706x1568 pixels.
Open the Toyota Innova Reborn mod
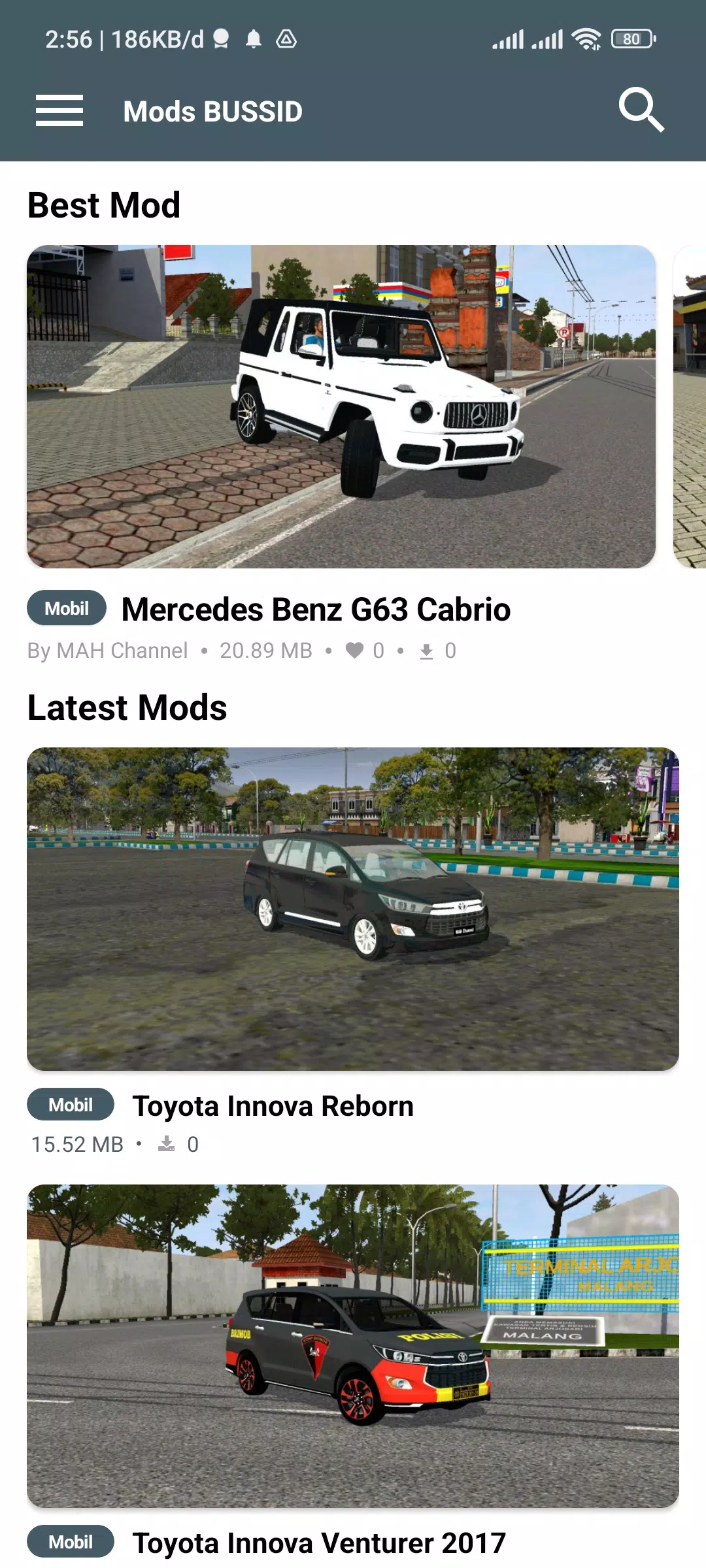[x=352, y=909]
